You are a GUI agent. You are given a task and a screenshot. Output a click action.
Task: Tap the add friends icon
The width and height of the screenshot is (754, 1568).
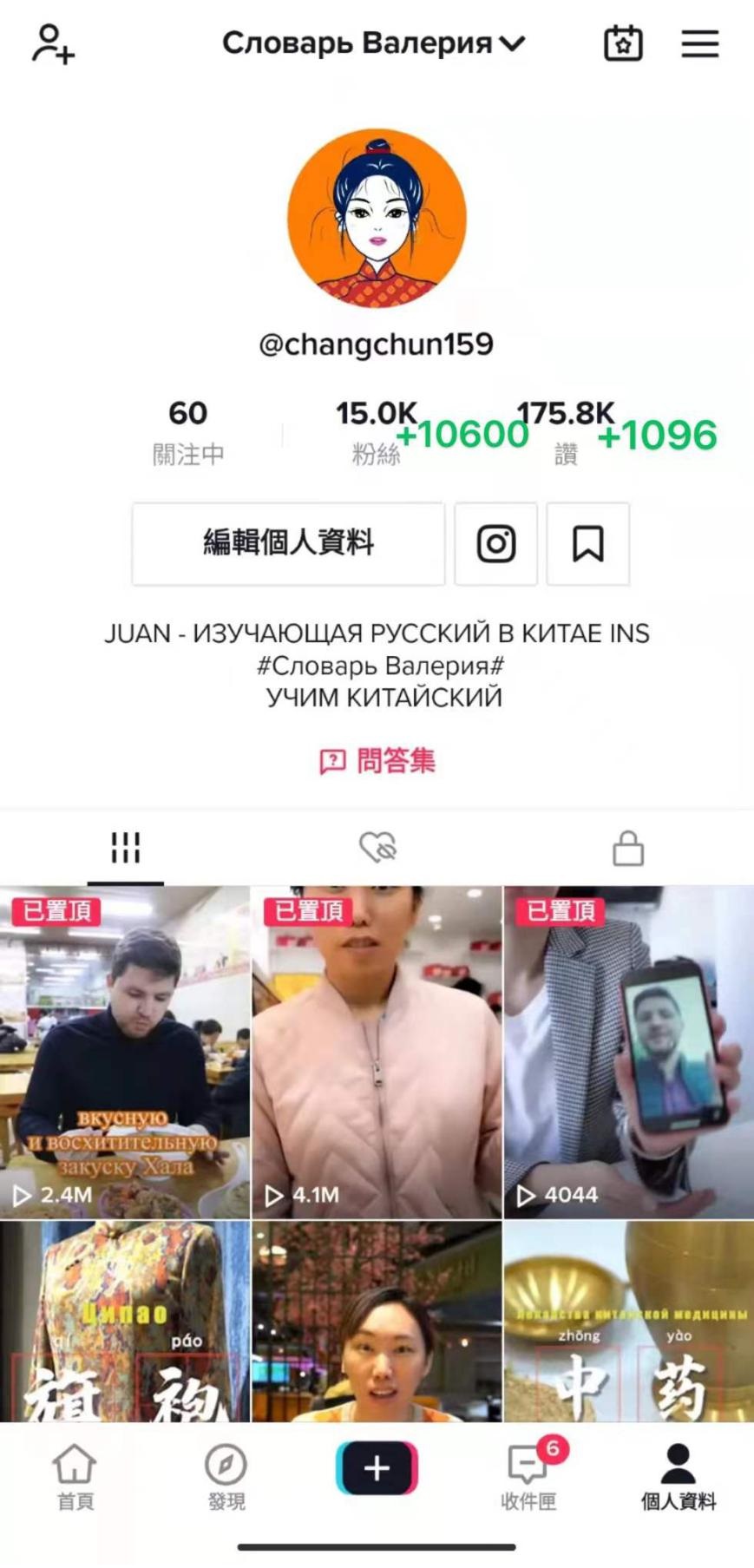[x=52, y=43]
